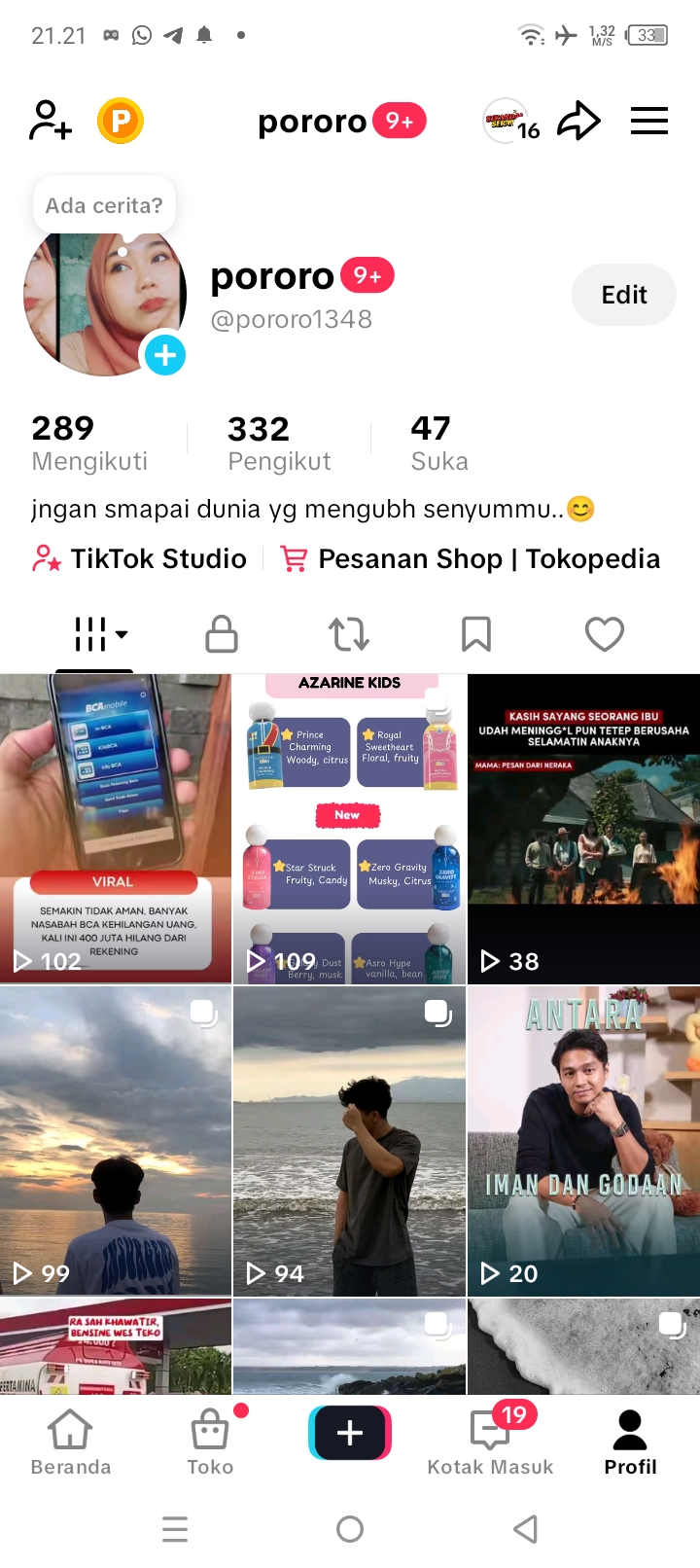The height and width of the screenshot is (1568, 700).
Task: Open the BCA mobile viral video
Action: [x=115, y=829]
